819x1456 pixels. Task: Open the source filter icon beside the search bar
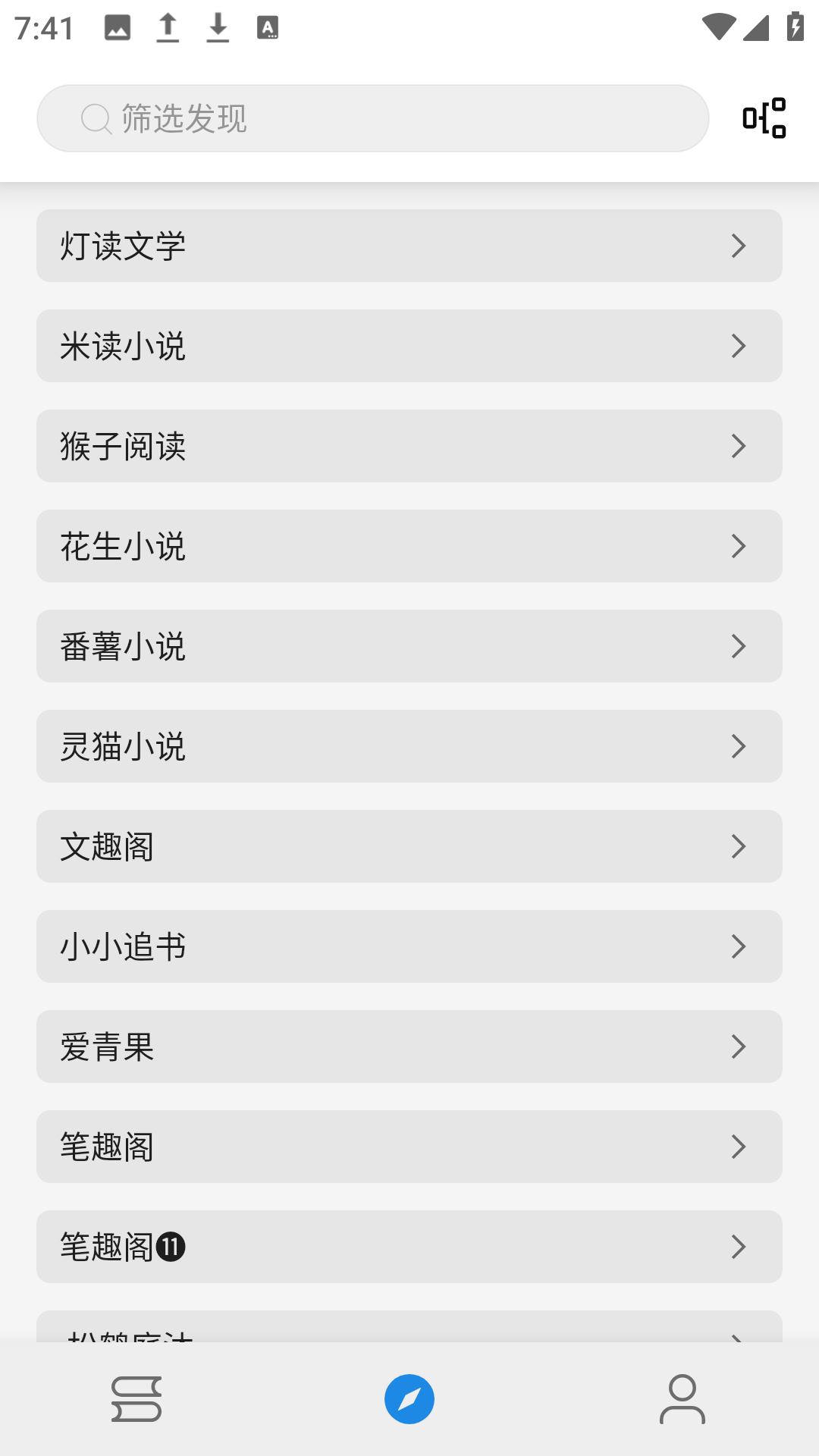[x=761, y=118]
